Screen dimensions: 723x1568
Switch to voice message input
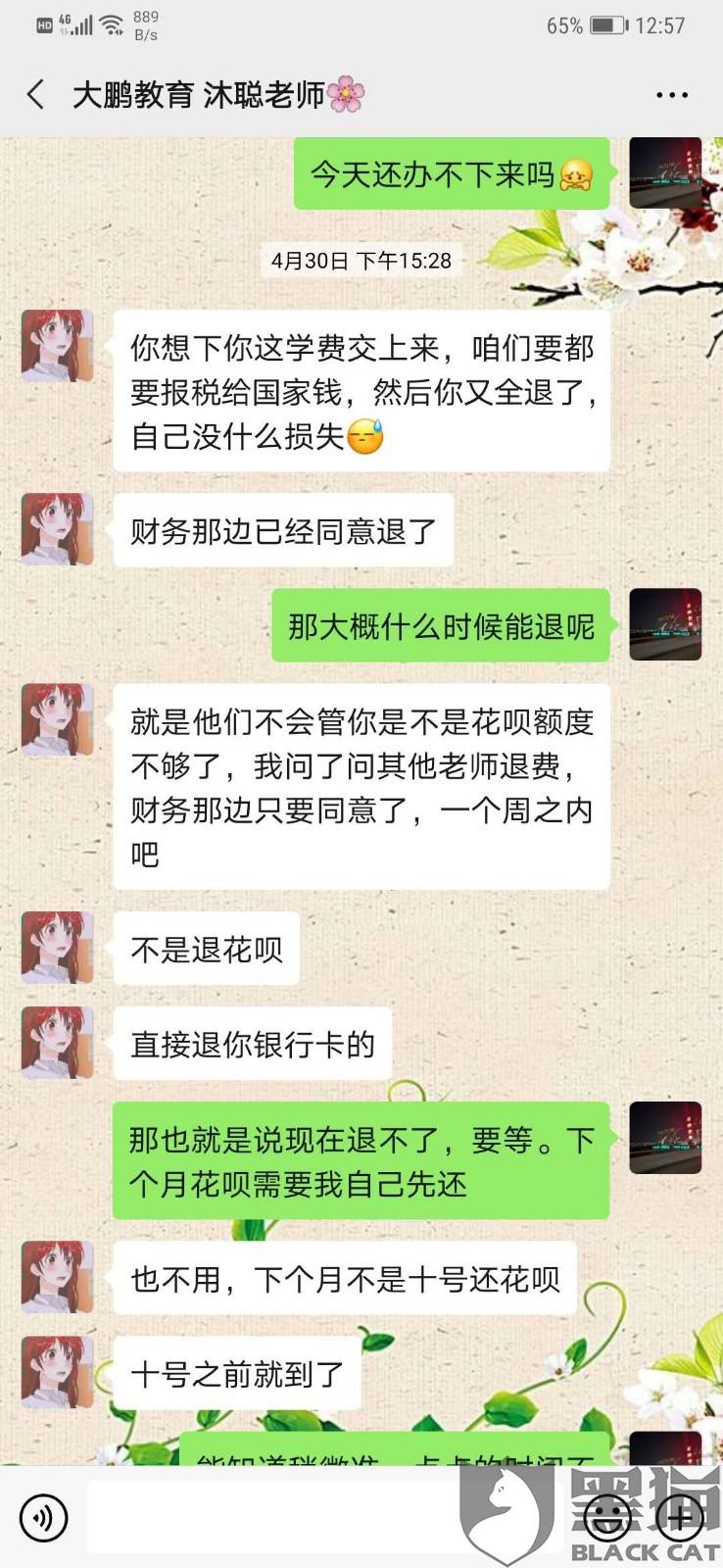(43, 1518)
